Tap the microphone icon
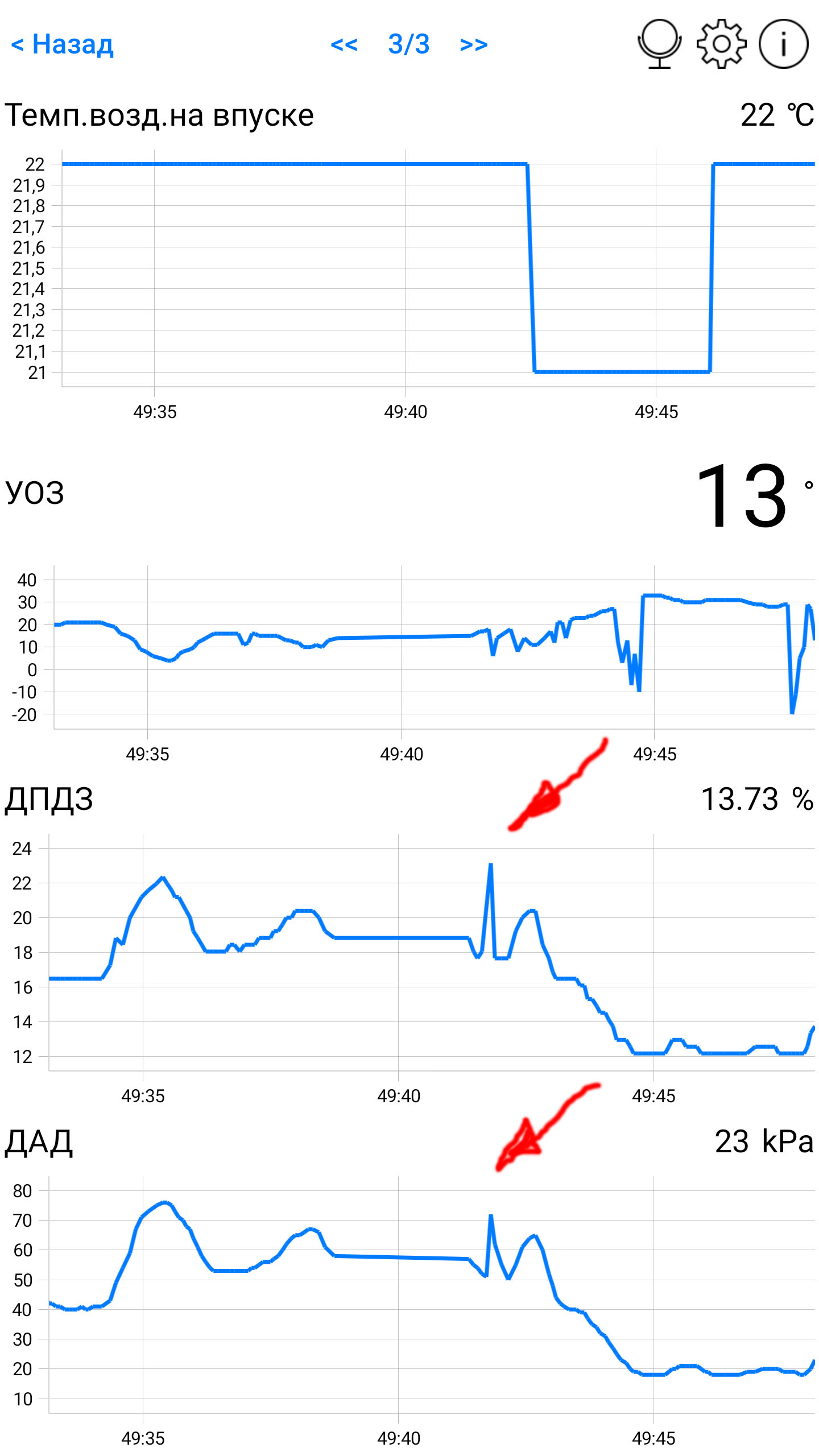Viewport: 819px width, 1456px height. pyautogui.click(x=659, y=44)
